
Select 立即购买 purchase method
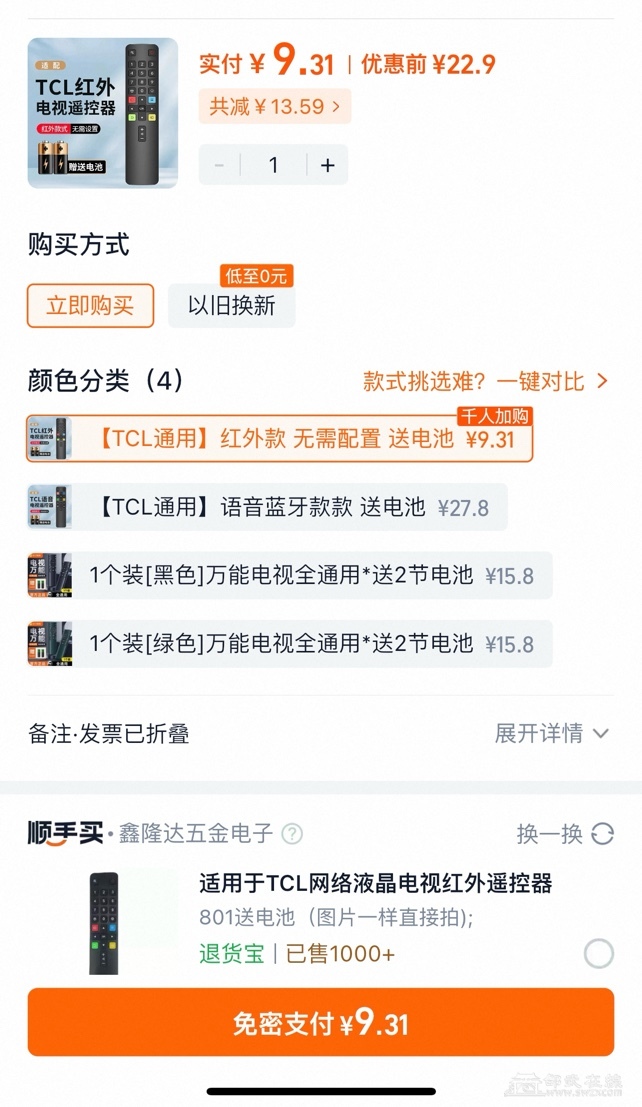click(x=90, y=306)
